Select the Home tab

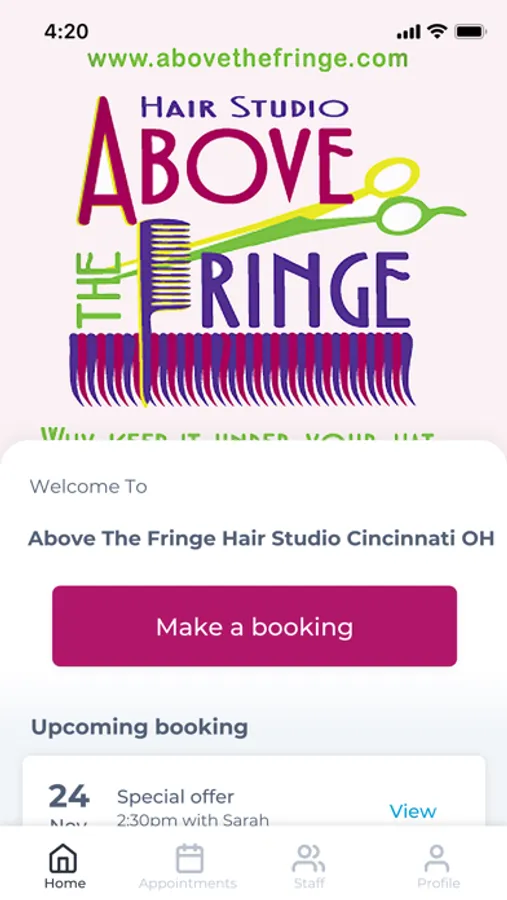(x=64, y=866)
